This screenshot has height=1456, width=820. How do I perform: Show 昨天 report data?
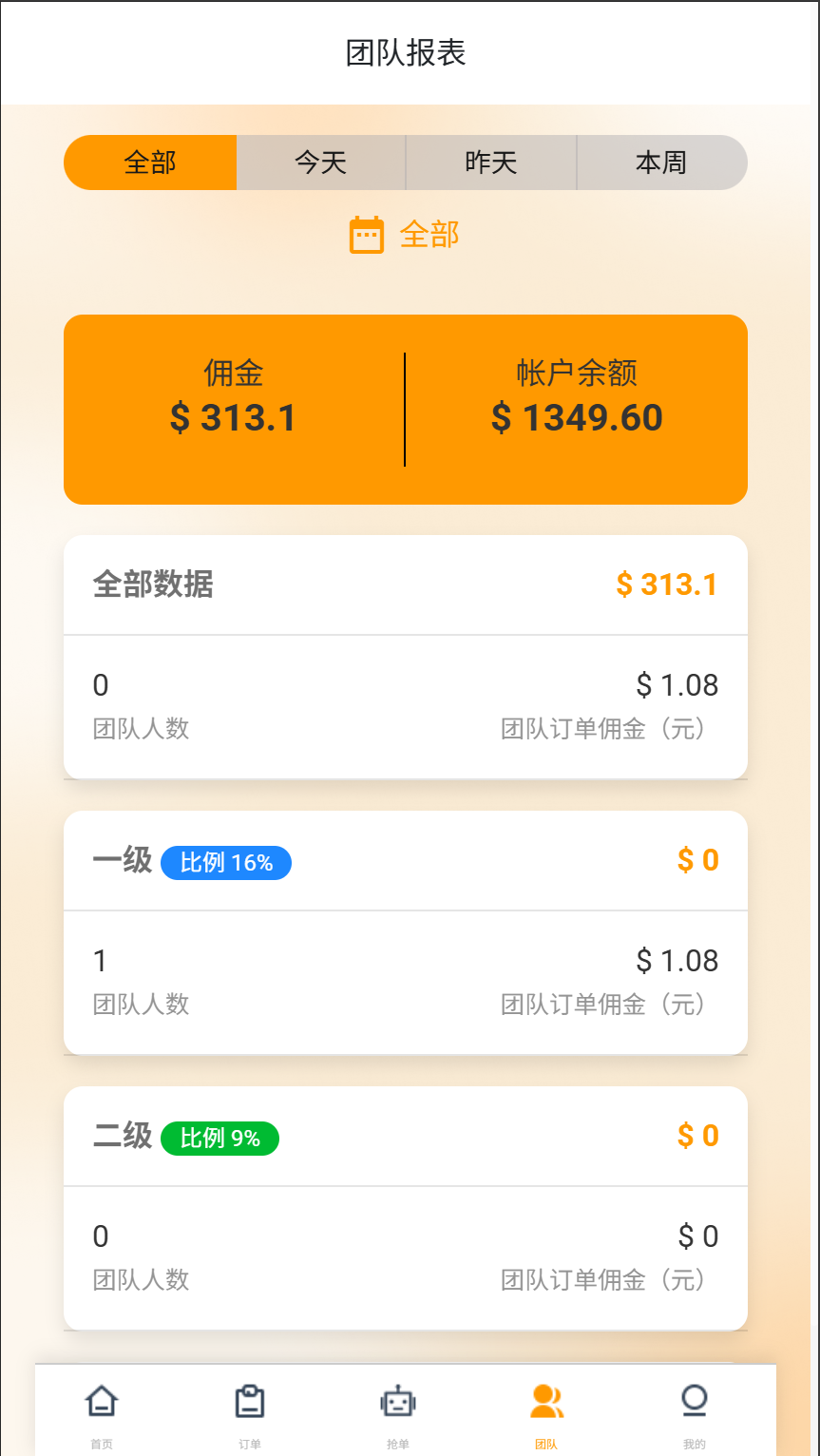(491, 163)
